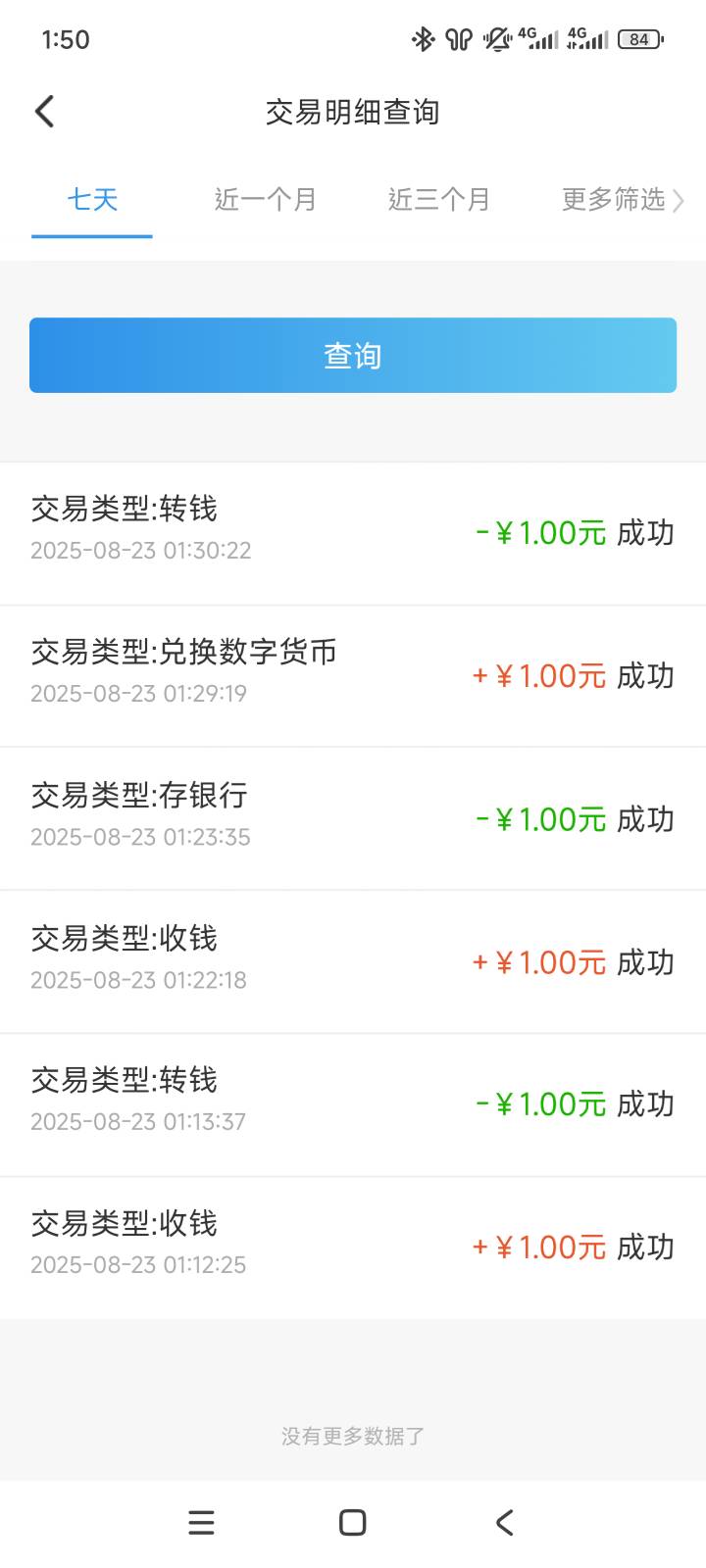Open the 收钱 transaction at 01:12:25
This screenshot has width=706, height=1568.
(353, 1248)
